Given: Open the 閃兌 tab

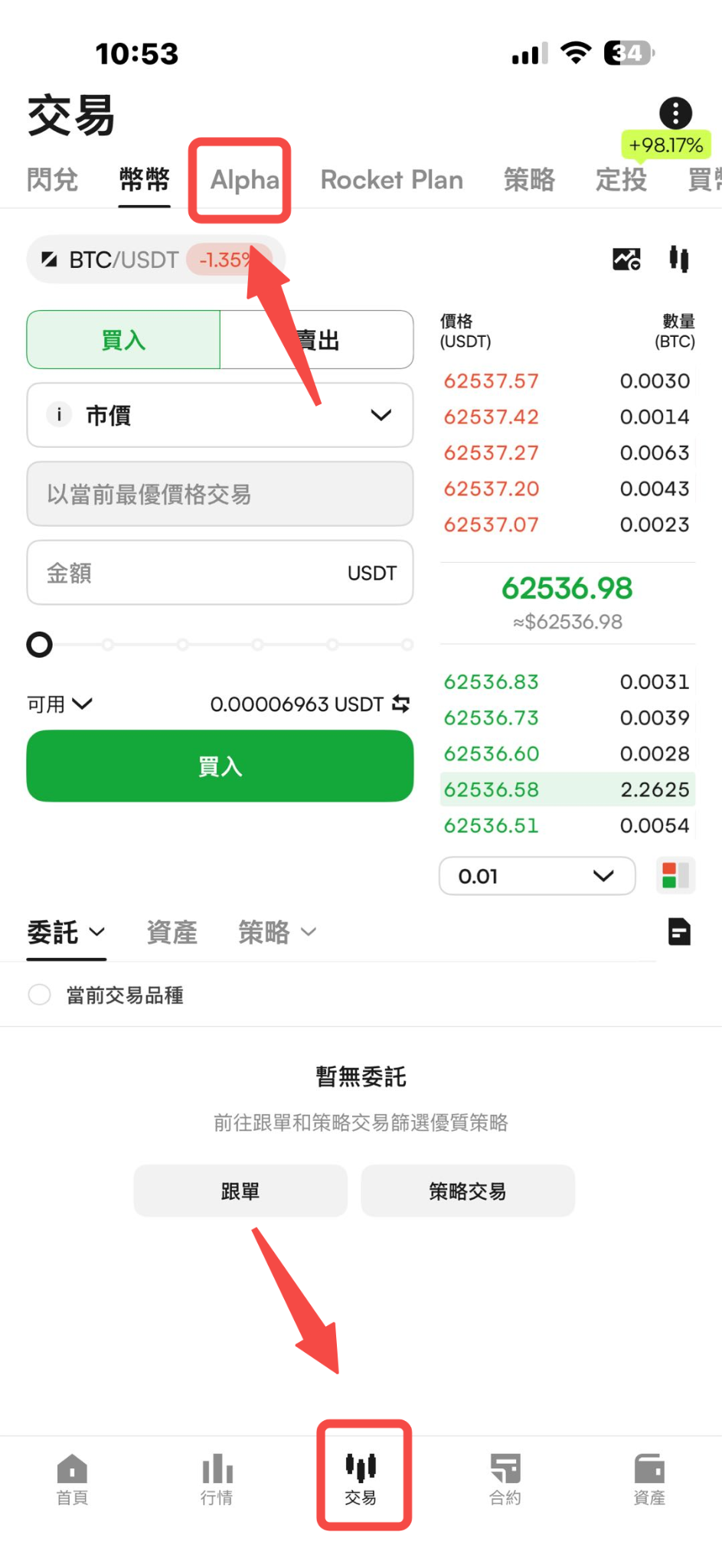Looking at the screenshot, I should pos(52,180).
